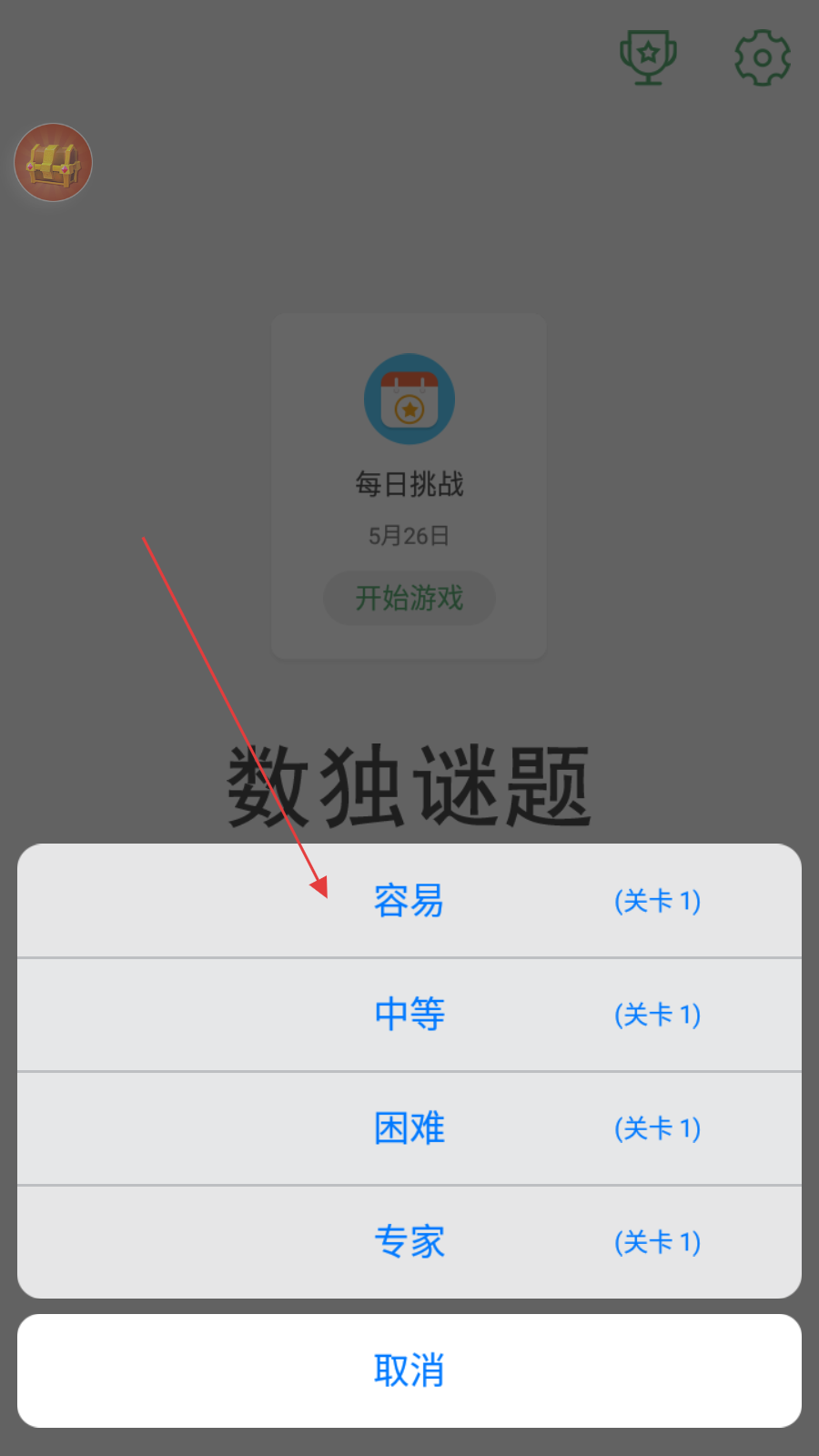
Task: Choose the 中等 difficulty option
Action: pyautogui.click(x=409, y=1015)
